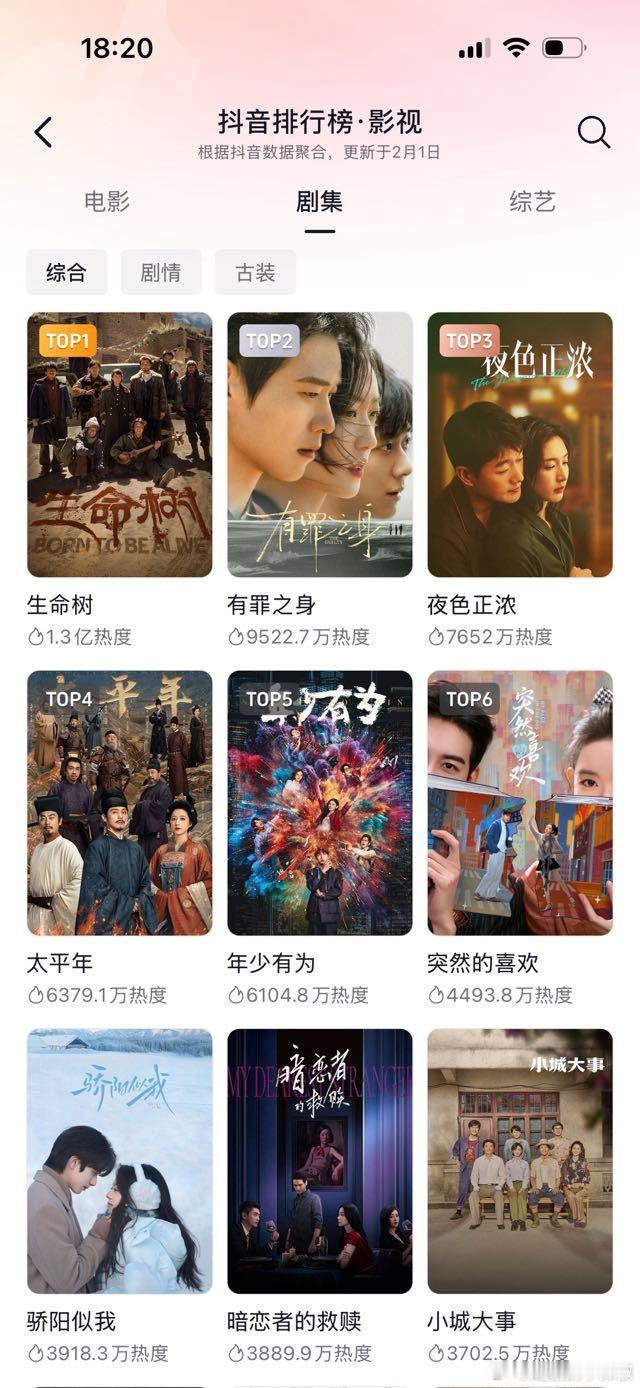This screenshot has height=1388, width=640.
Task: Open the show 骄阳似我
Action: (119, 1161)
